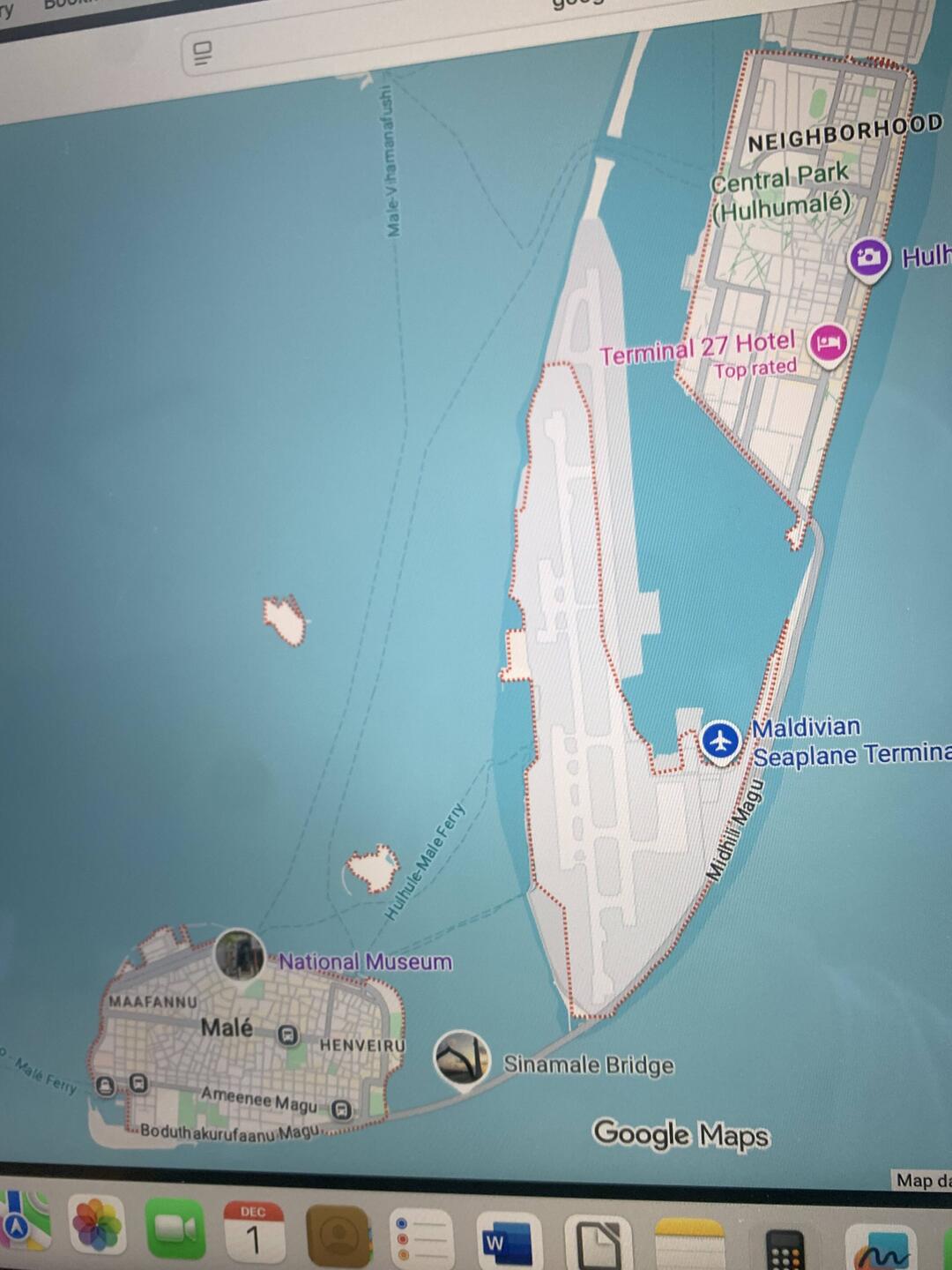Open Calendar showing Dec 1
Screen dimensions: 952x1270
253,1232
